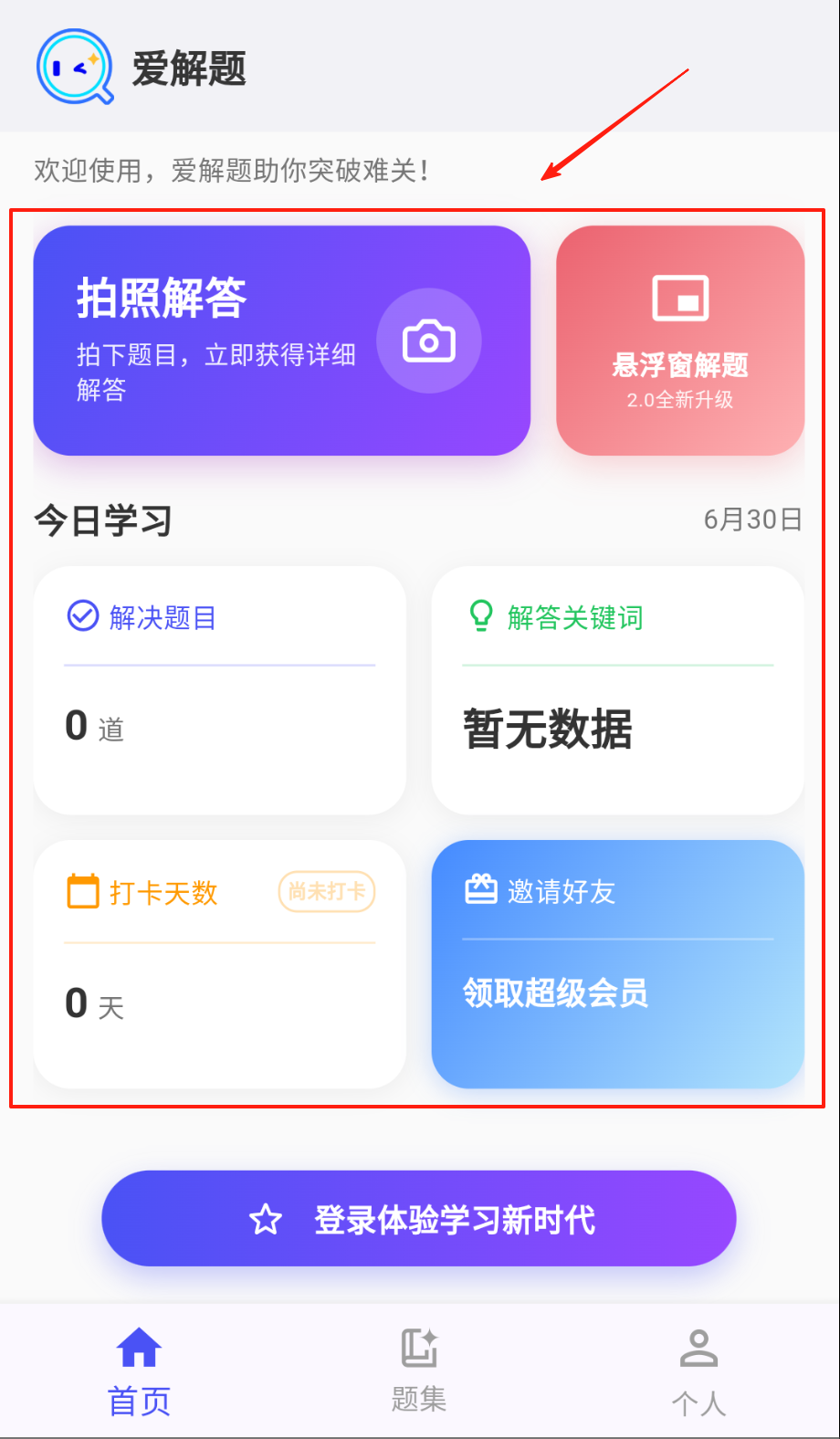Switch to the 题集 tab

click(x=419, y=1371)
